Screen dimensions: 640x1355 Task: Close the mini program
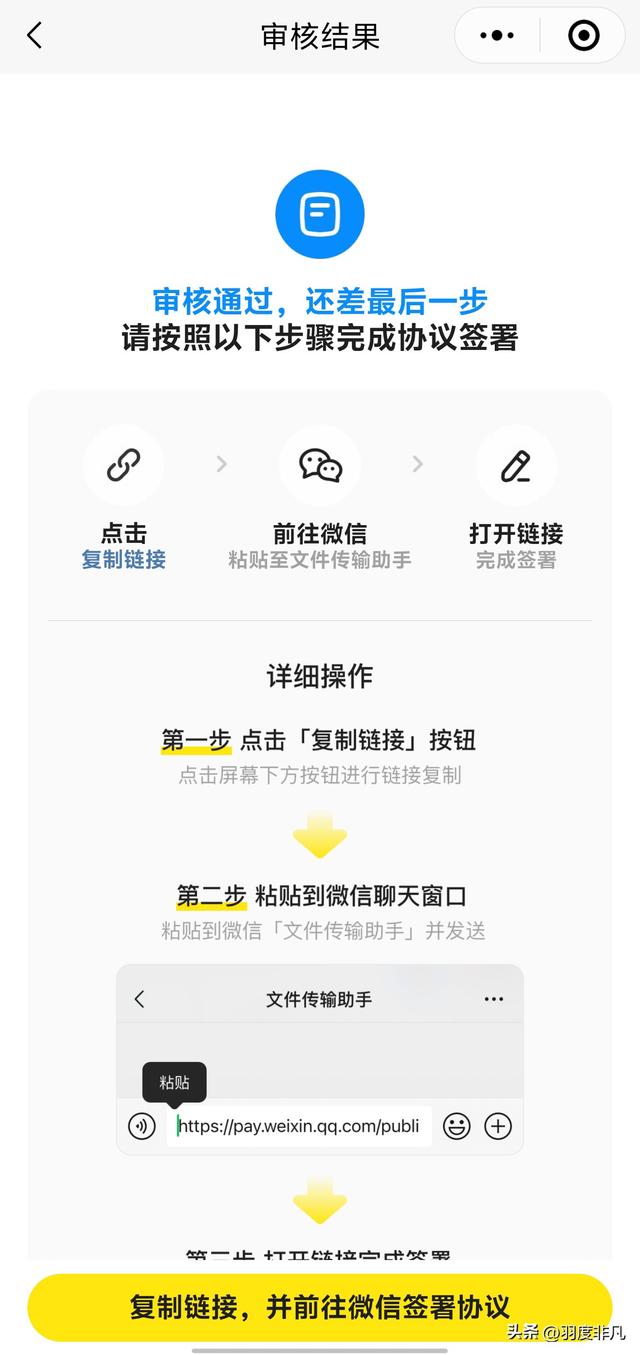tap(583, 36)
